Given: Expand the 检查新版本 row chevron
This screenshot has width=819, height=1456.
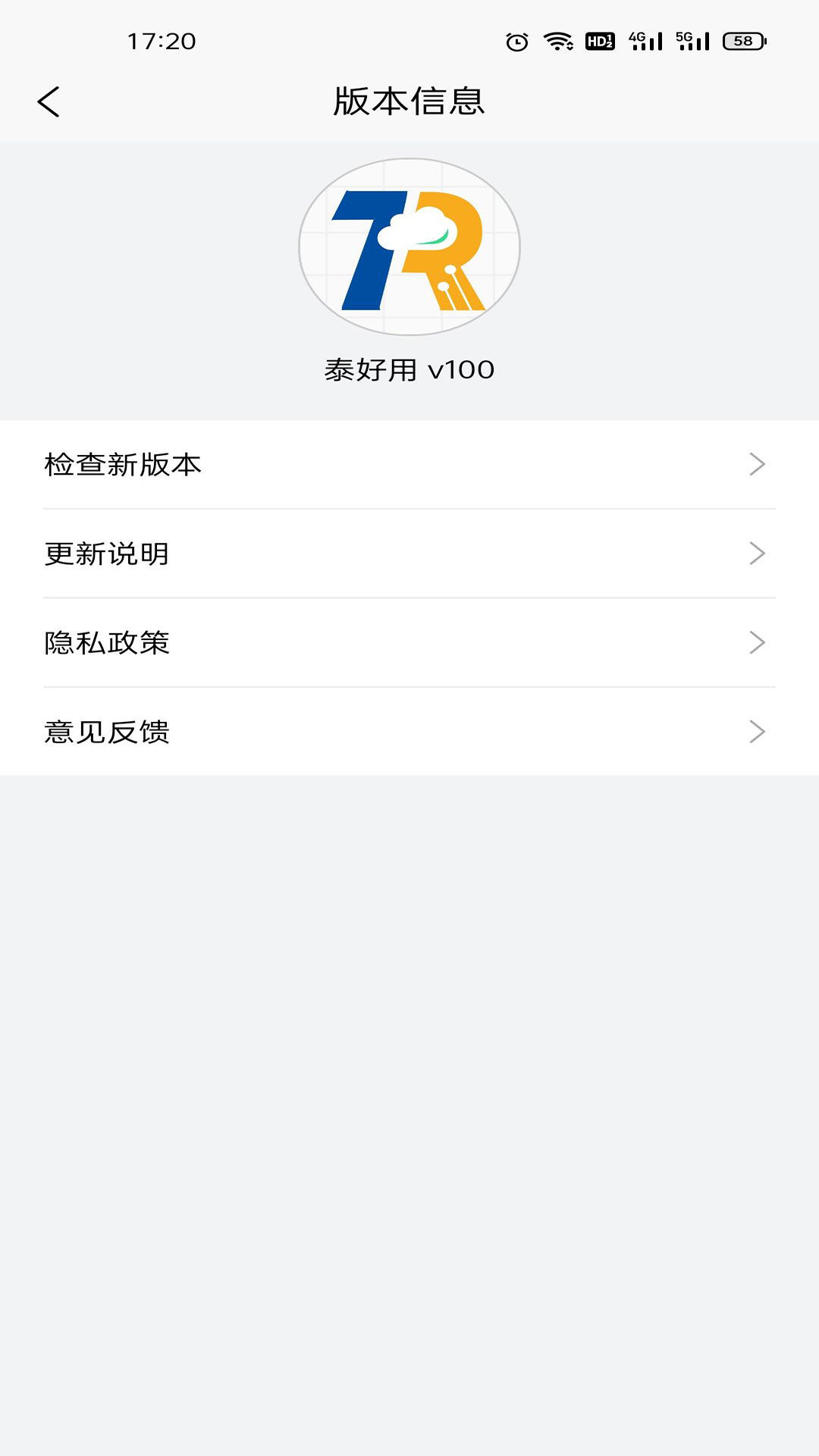Looking at the screenshot, I should (757, 466).
